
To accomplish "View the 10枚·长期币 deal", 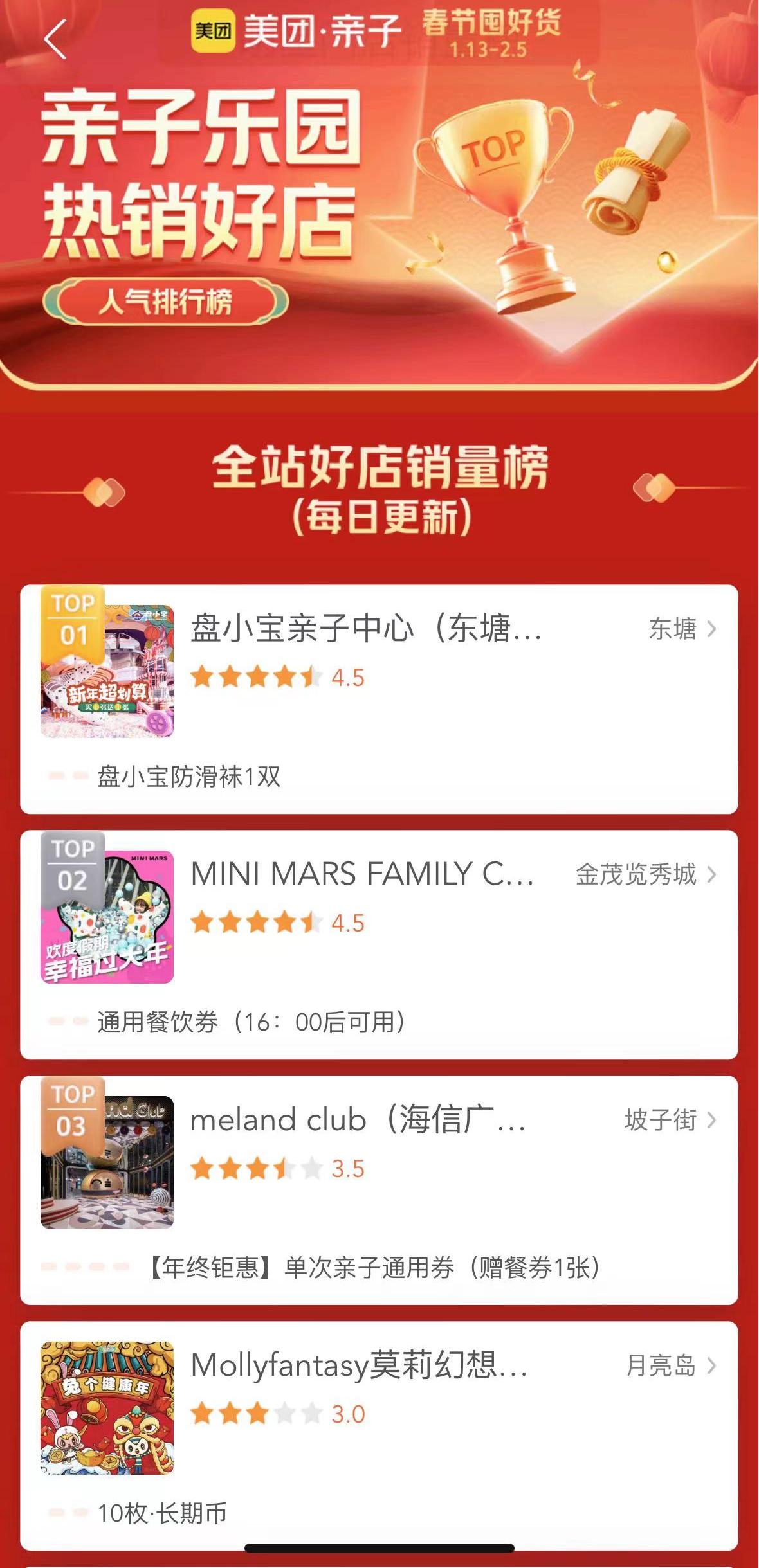I will click(162, 1513).
